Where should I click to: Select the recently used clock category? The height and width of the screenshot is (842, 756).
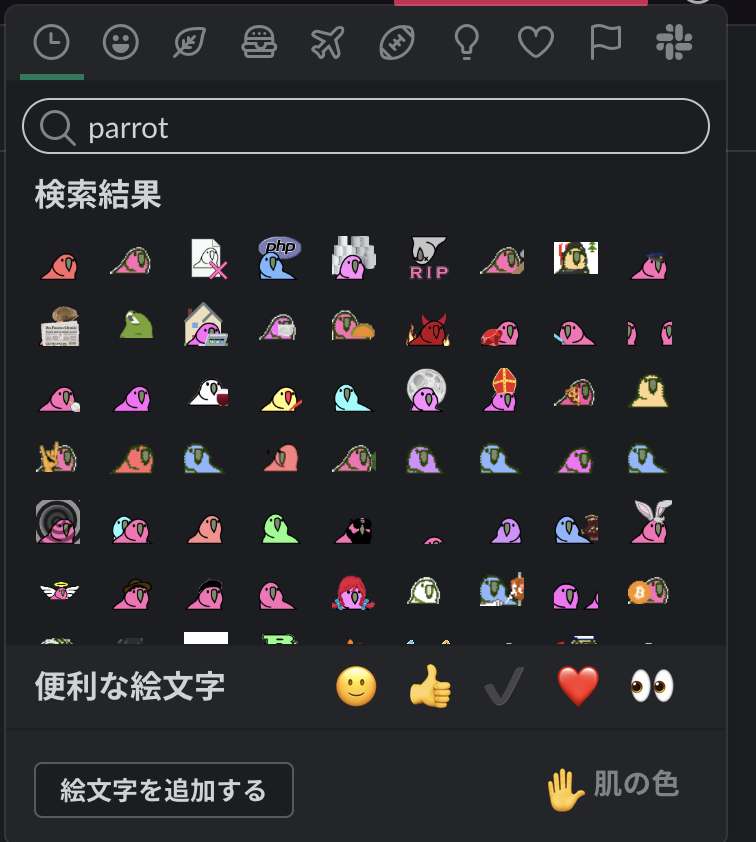tap(50, 43)
